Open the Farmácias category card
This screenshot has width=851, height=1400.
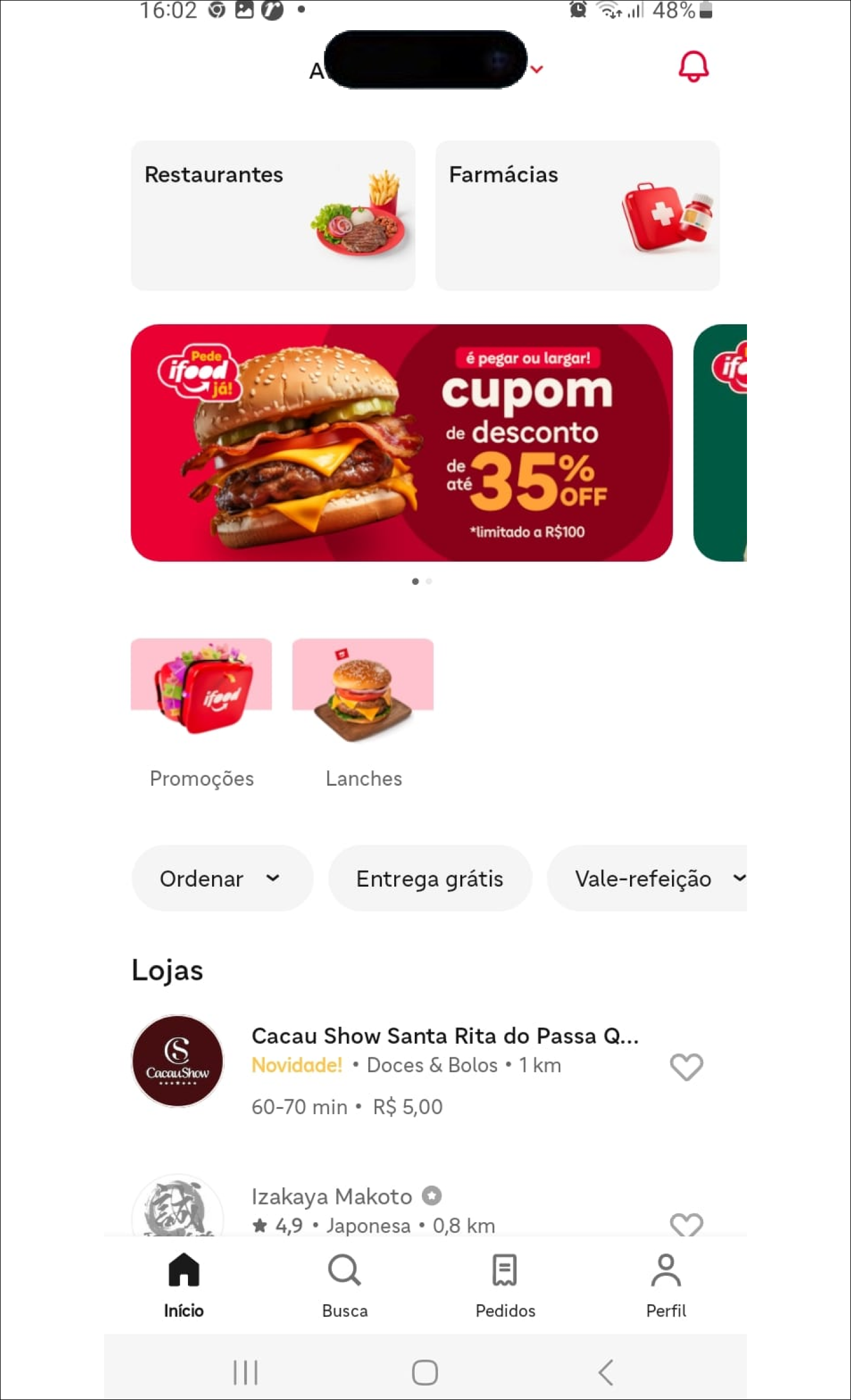click(577, 215)
